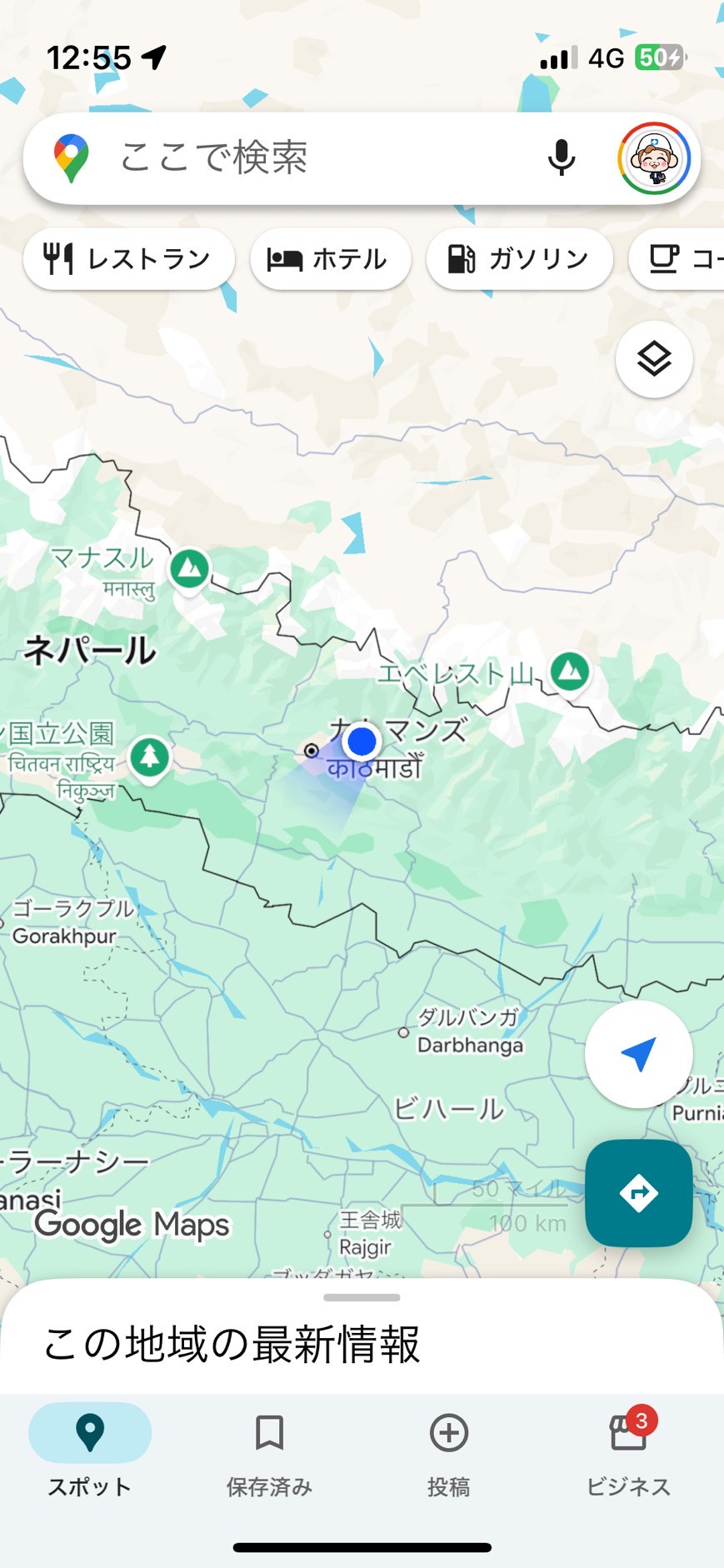724x1568 pixels.
Task: Tap the coffee cup filter chip
Action: [677, 259]
